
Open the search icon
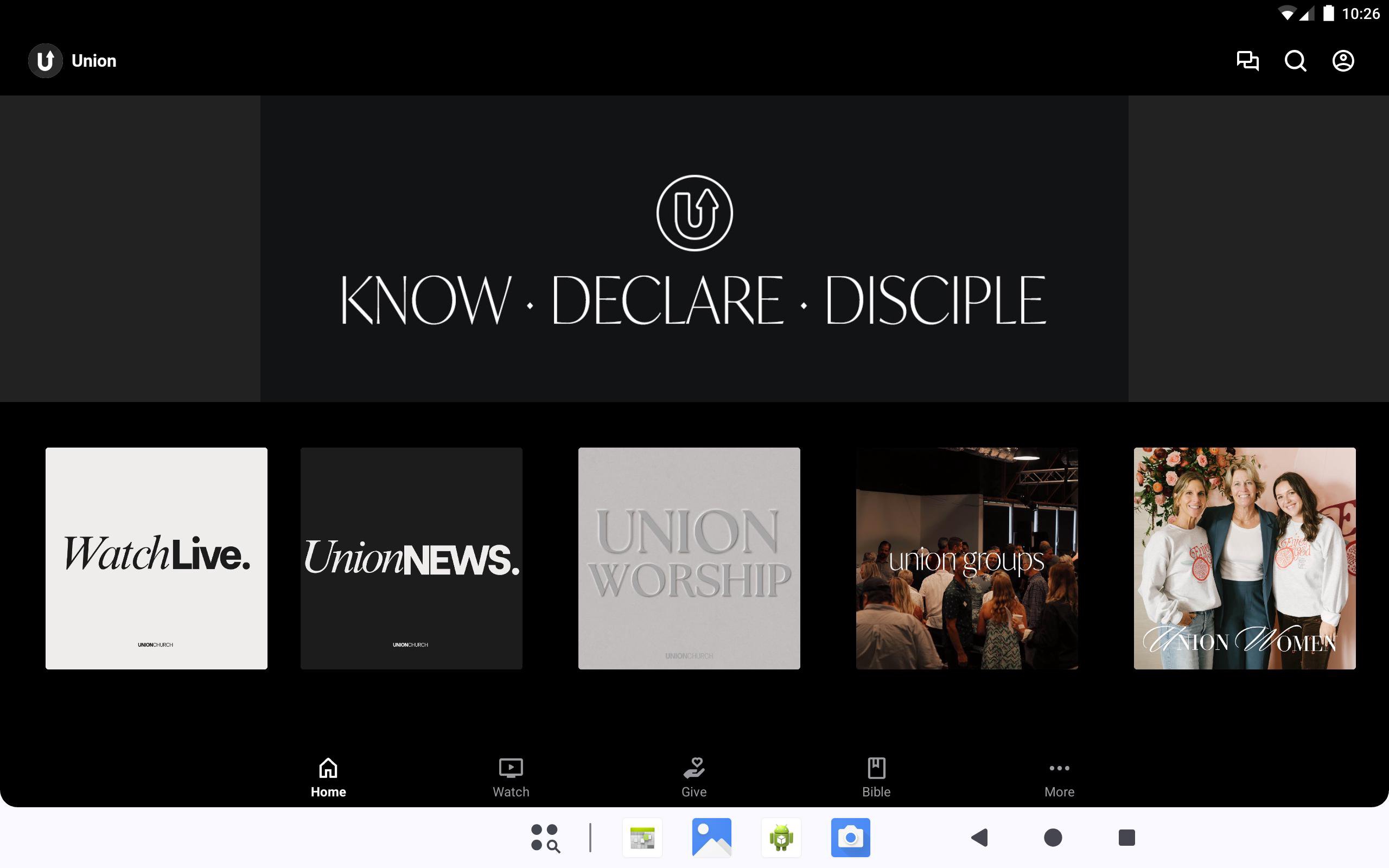1295,61
